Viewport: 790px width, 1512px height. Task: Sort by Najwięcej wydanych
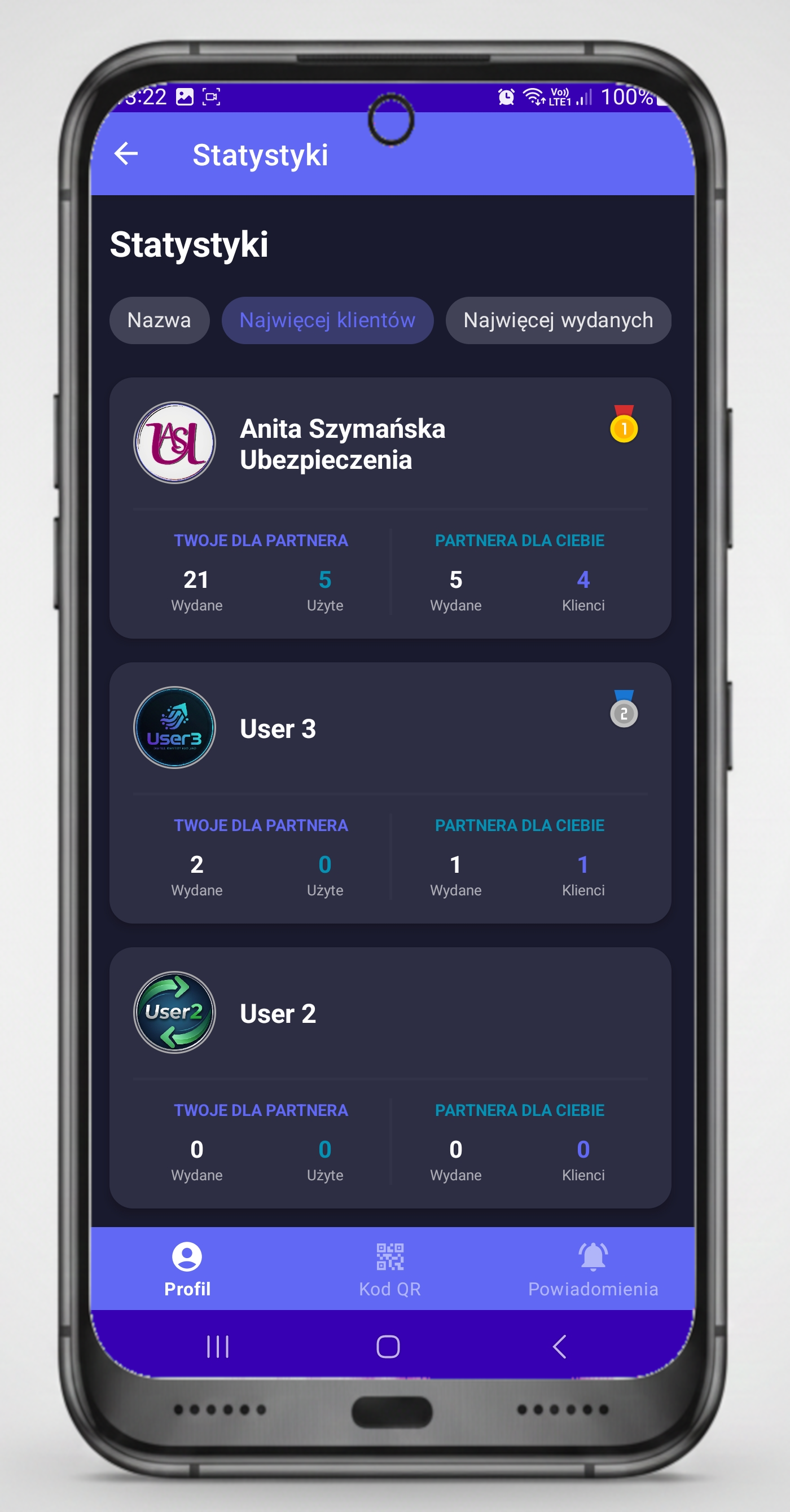558,320
